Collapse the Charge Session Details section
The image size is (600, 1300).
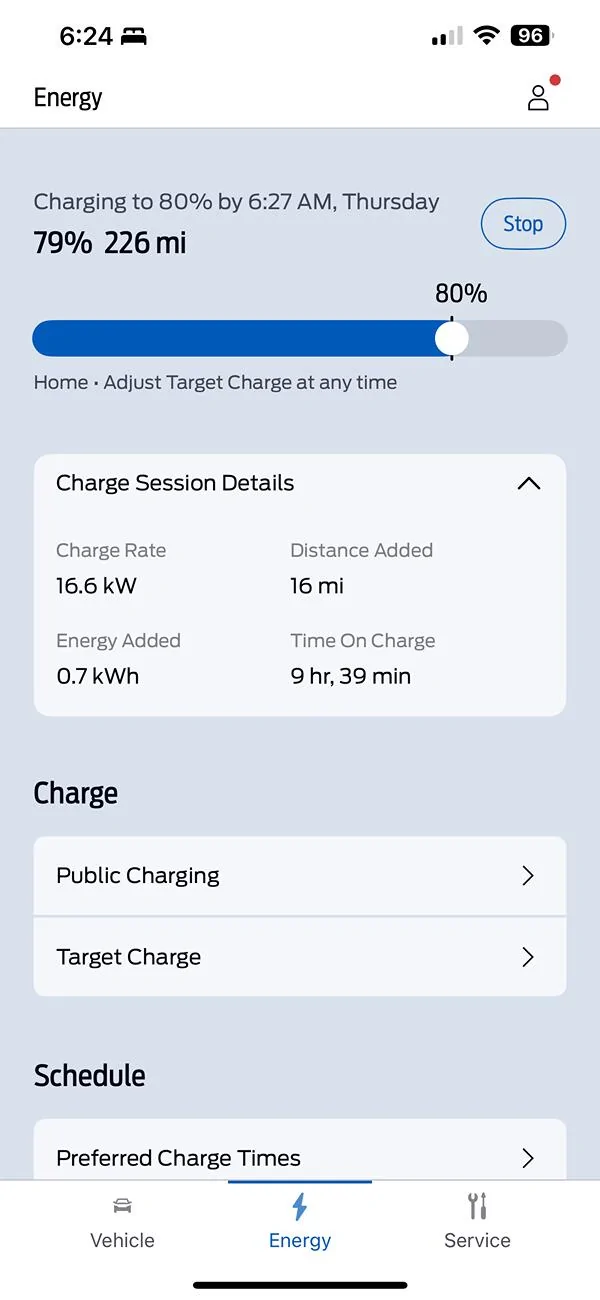tap(528, 484)
